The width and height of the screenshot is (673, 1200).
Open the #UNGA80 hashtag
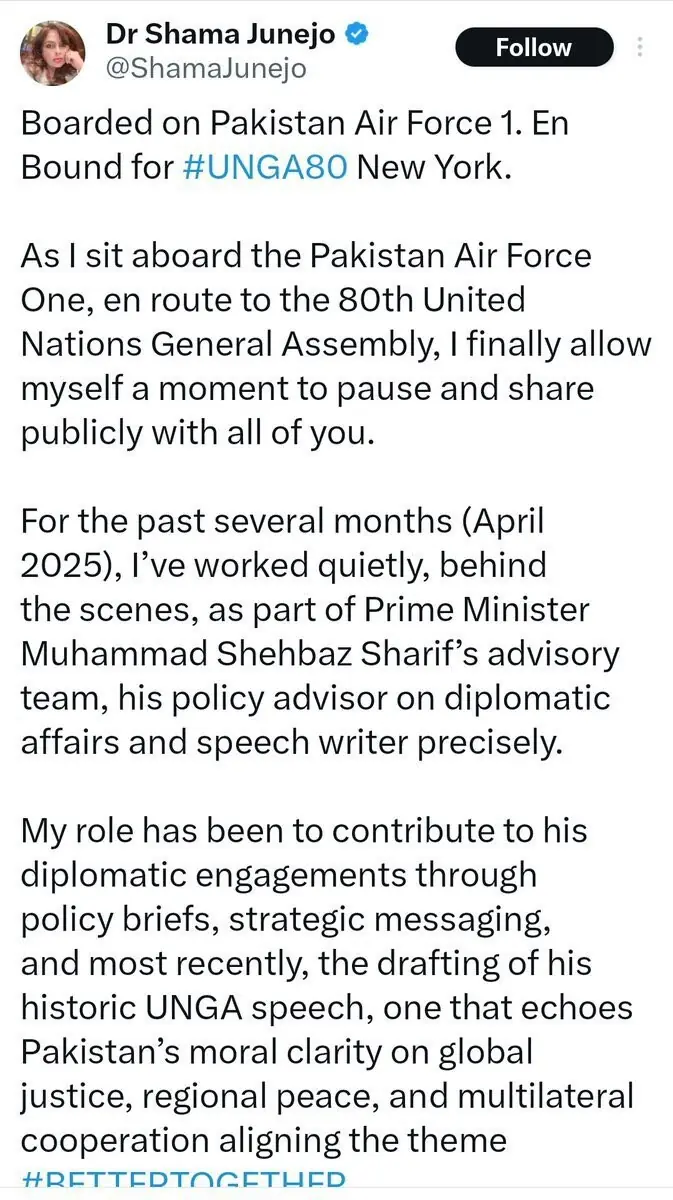tap(266, 165)
